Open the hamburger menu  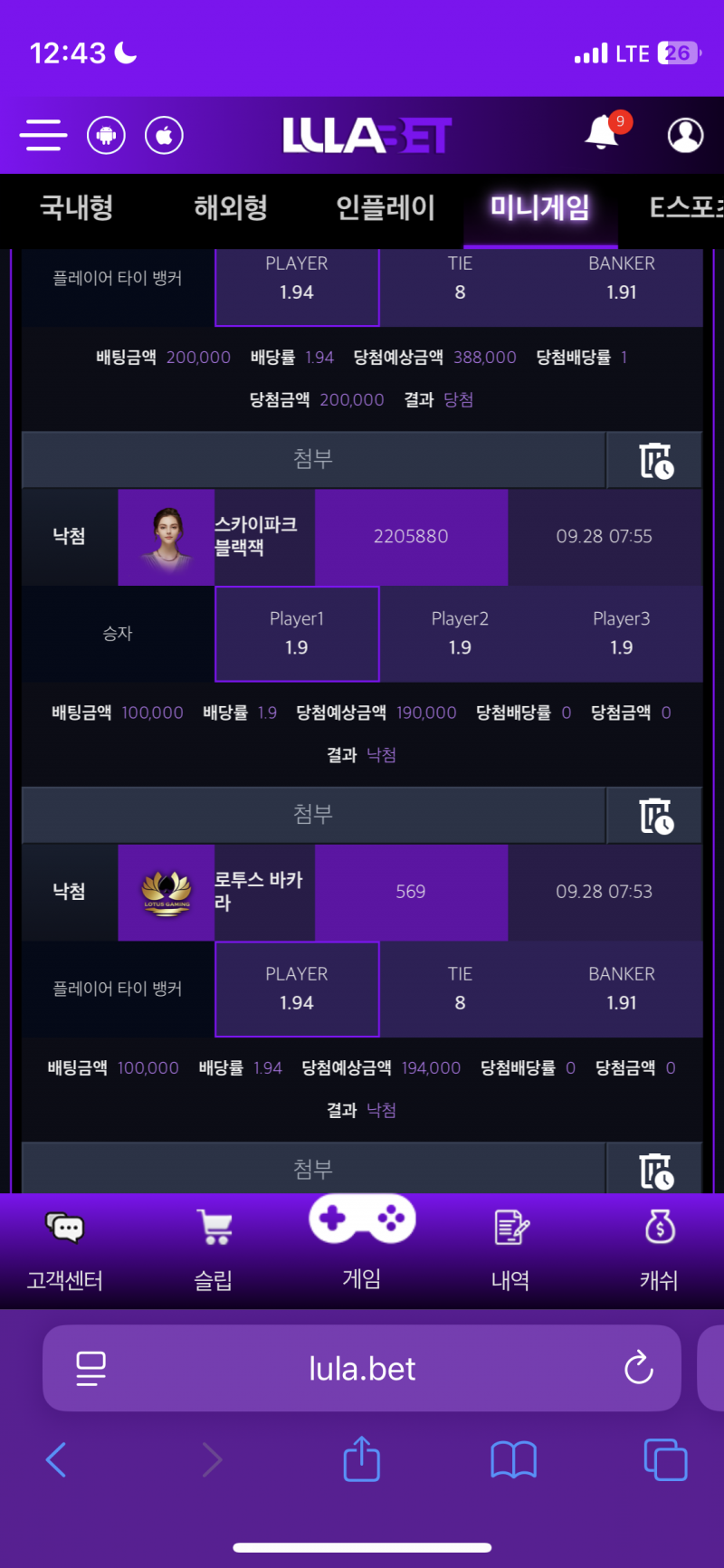(43, 135)
